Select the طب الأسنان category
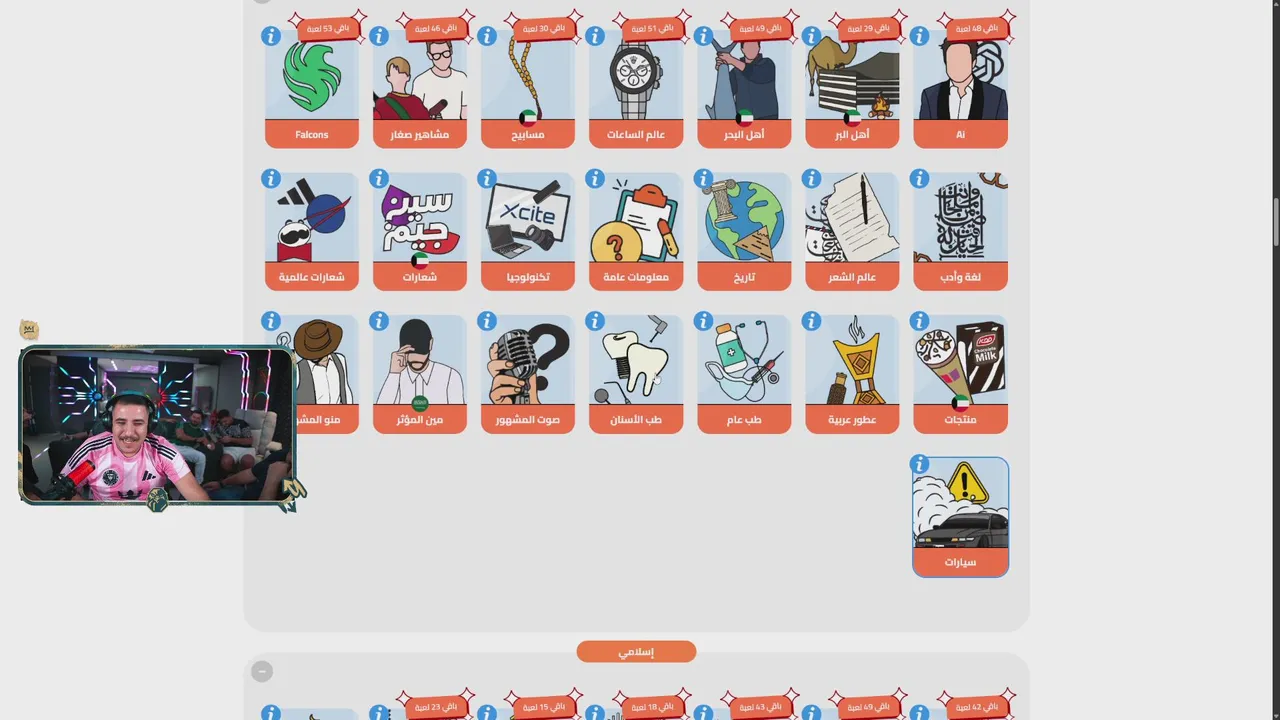This screenshot has height=720, width=1280. pos(636,375)
